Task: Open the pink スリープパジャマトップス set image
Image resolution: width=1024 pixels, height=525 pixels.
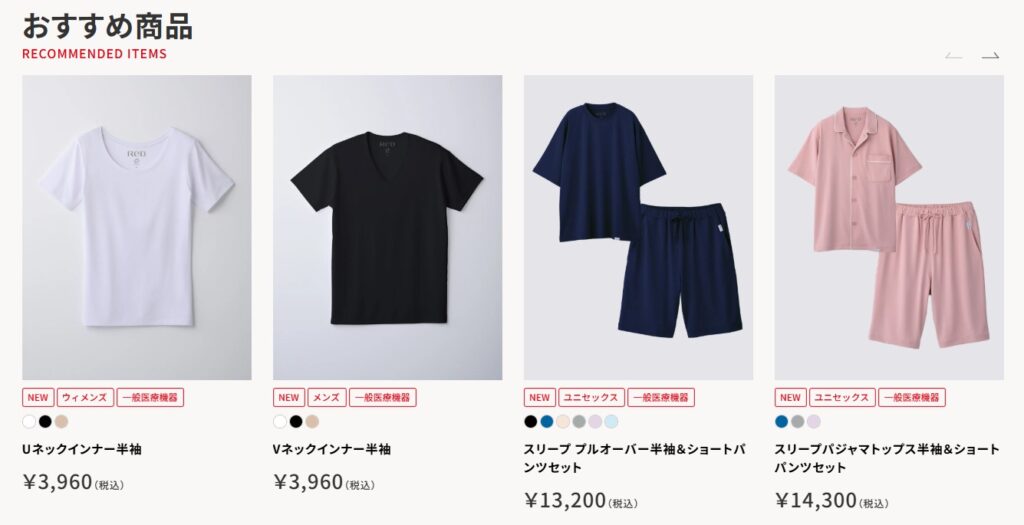Action: [889, 227]
